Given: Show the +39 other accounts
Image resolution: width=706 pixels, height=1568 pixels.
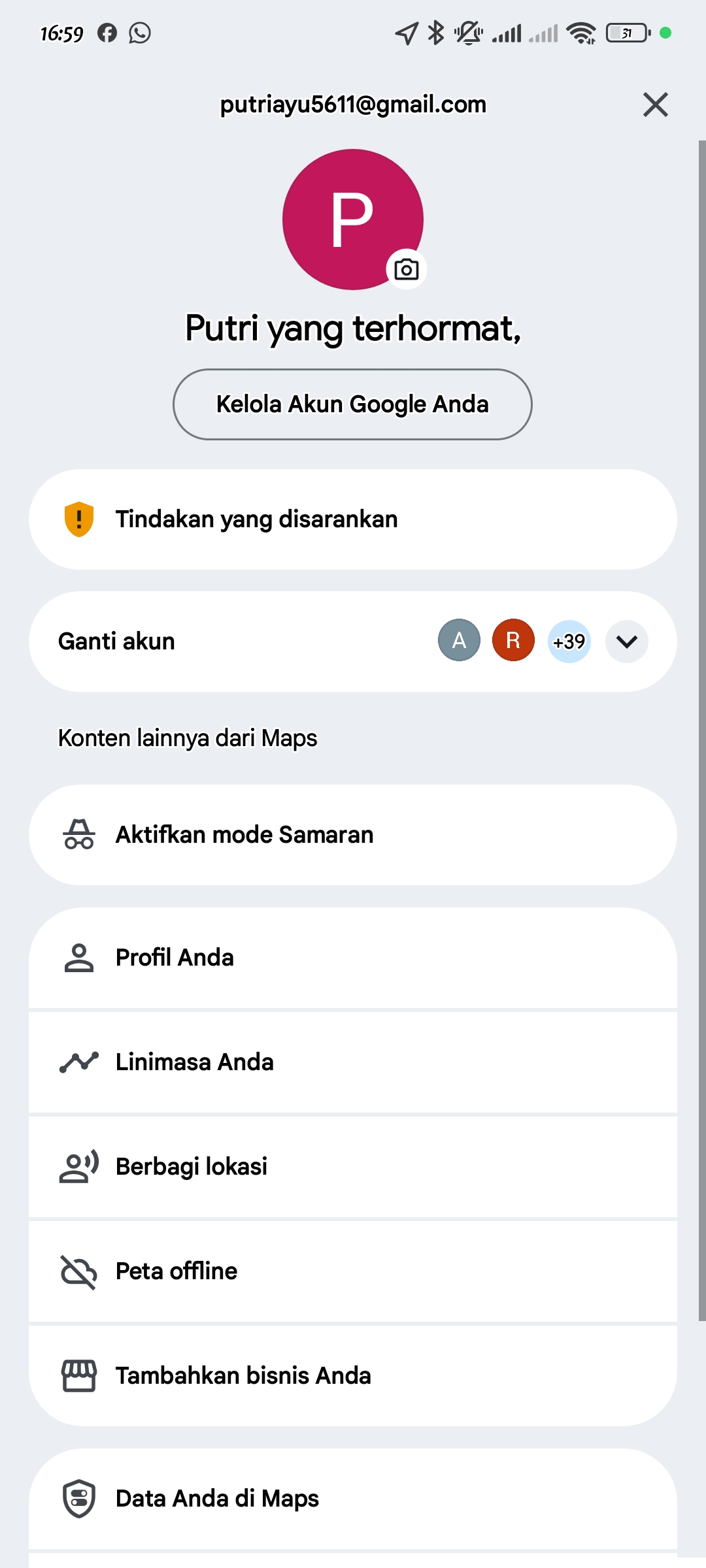Looking at the screenshot, I should coord(569,642).
